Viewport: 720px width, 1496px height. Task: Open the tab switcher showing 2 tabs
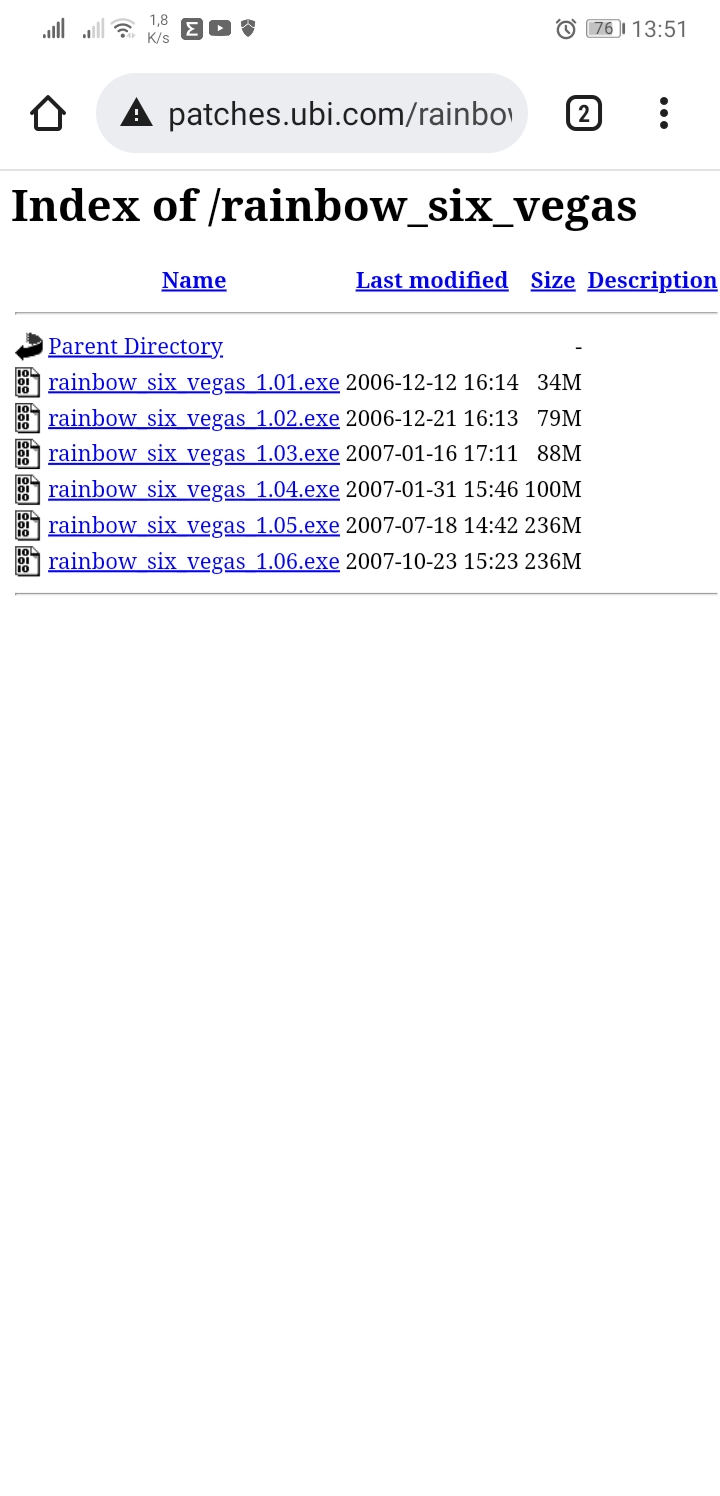point(584,114)
